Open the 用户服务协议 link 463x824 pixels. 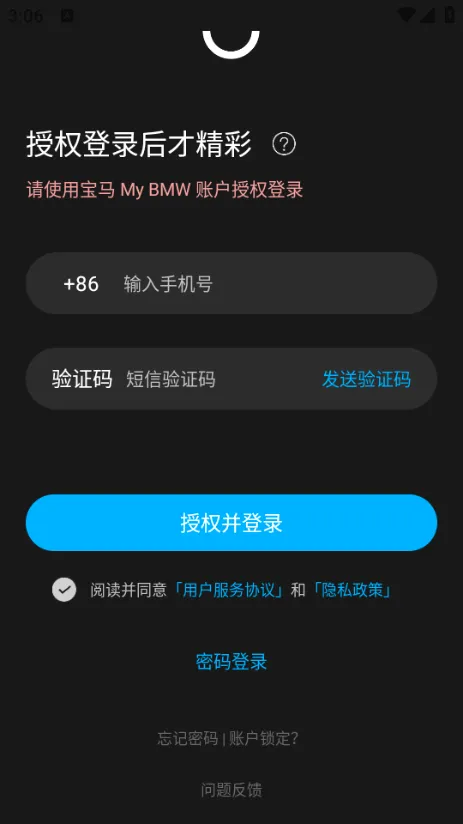[229, 590]
